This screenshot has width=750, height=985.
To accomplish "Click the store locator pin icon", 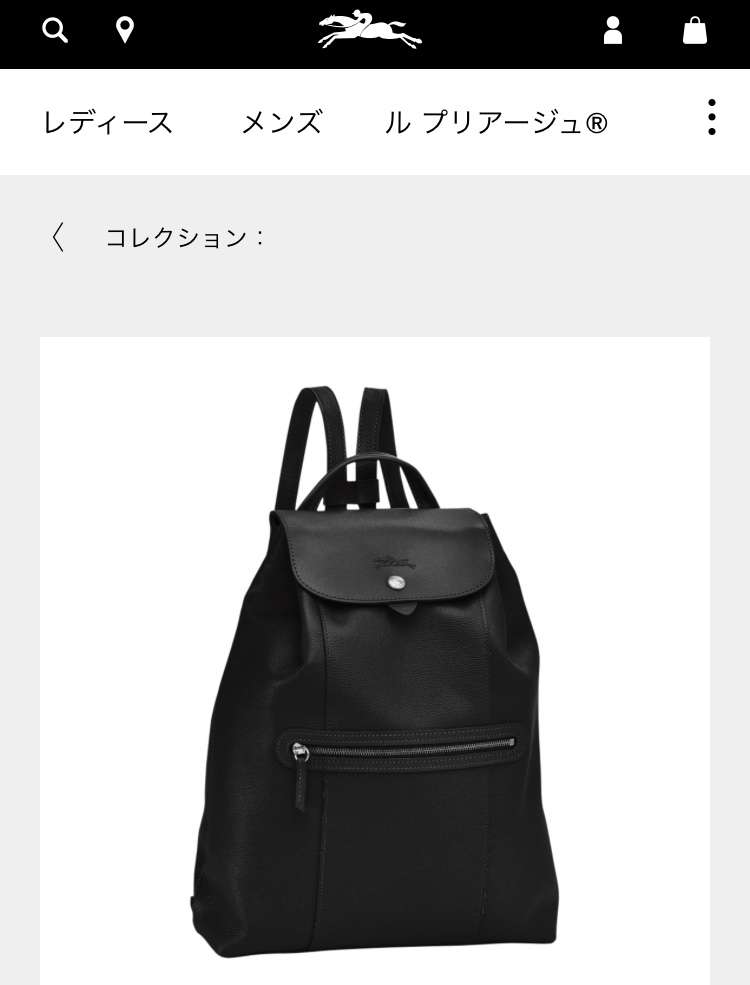I will click(124, 30).
